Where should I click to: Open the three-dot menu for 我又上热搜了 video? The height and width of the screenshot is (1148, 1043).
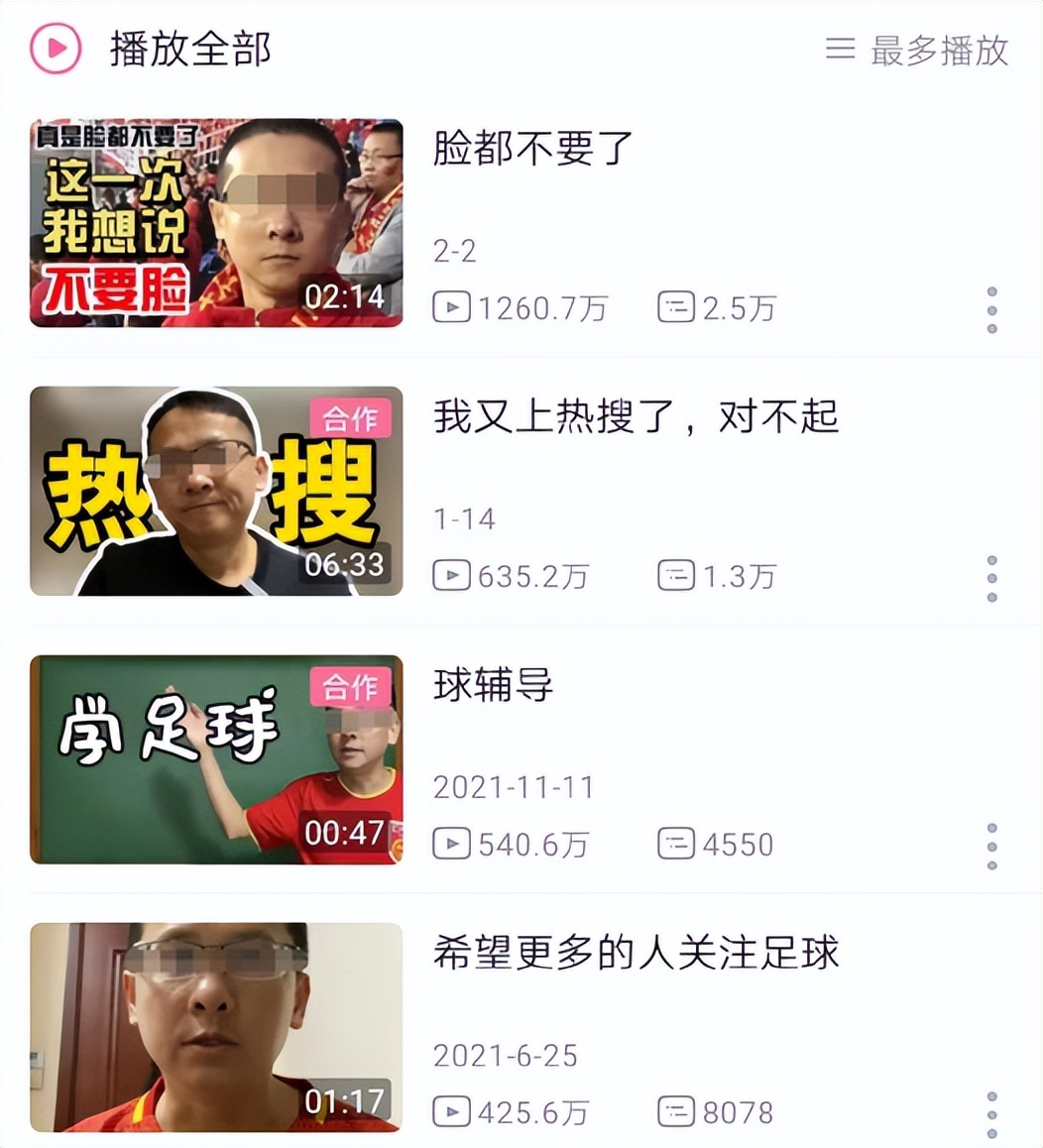coord(990,577)
